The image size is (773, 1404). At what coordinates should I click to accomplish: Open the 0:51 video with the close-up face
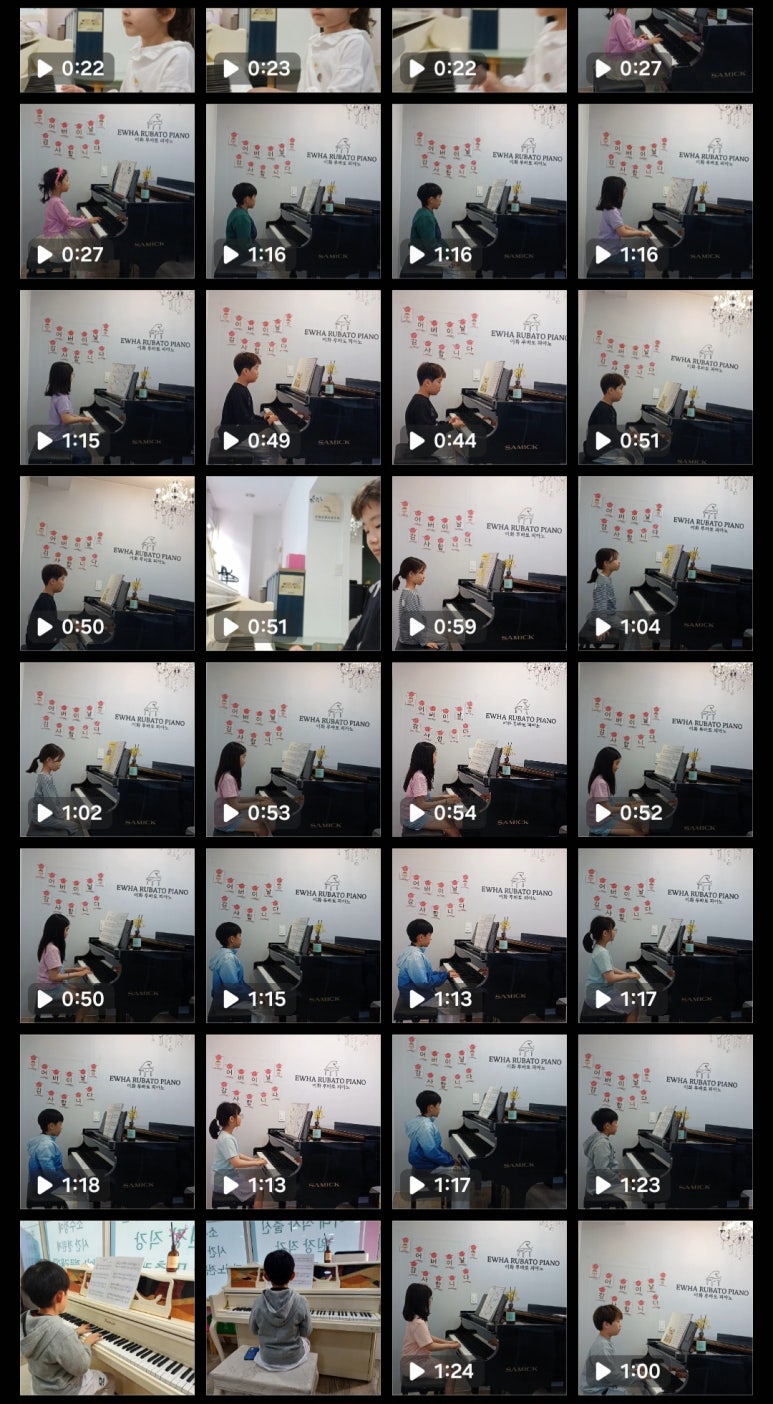[293, 563]
